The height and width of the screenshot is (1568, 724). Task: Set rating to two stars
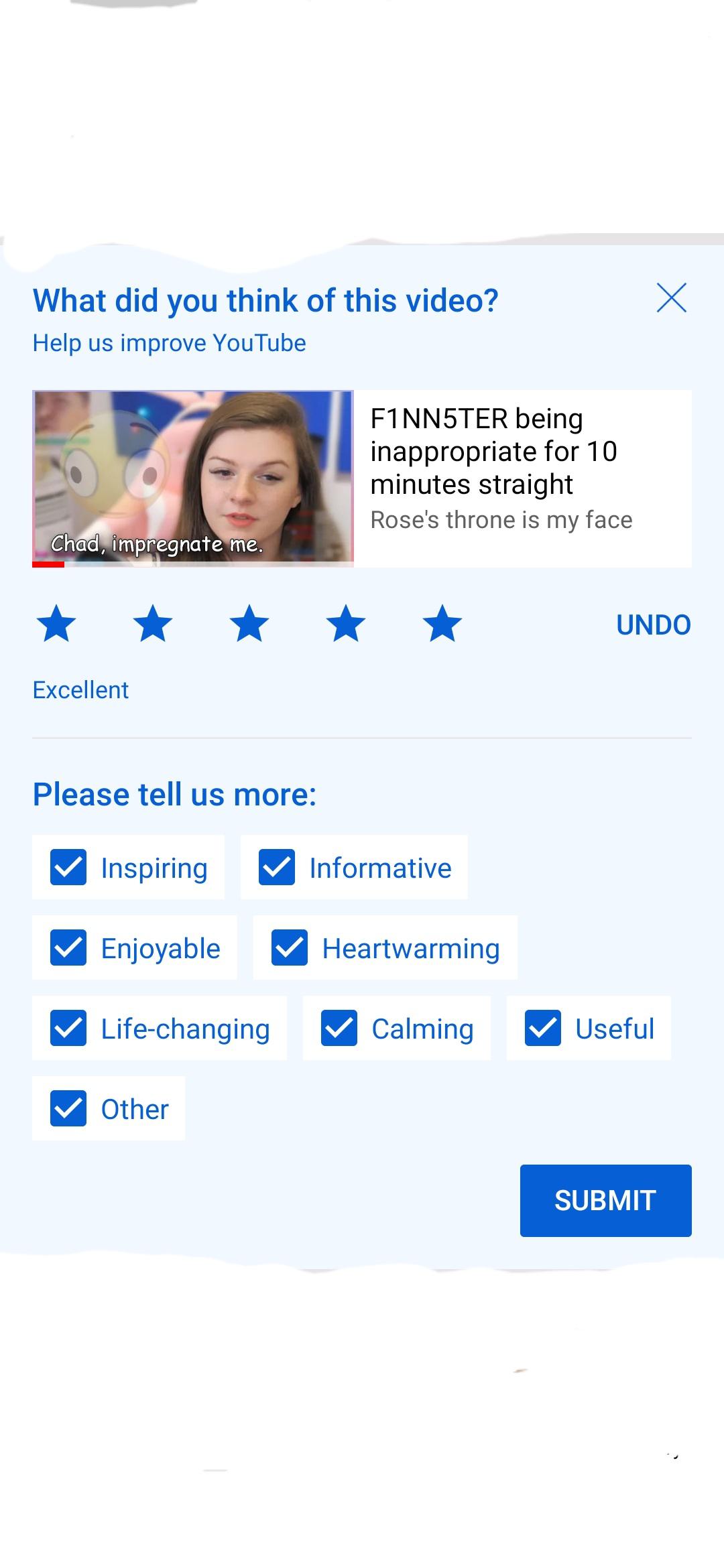tap(153, 624)
